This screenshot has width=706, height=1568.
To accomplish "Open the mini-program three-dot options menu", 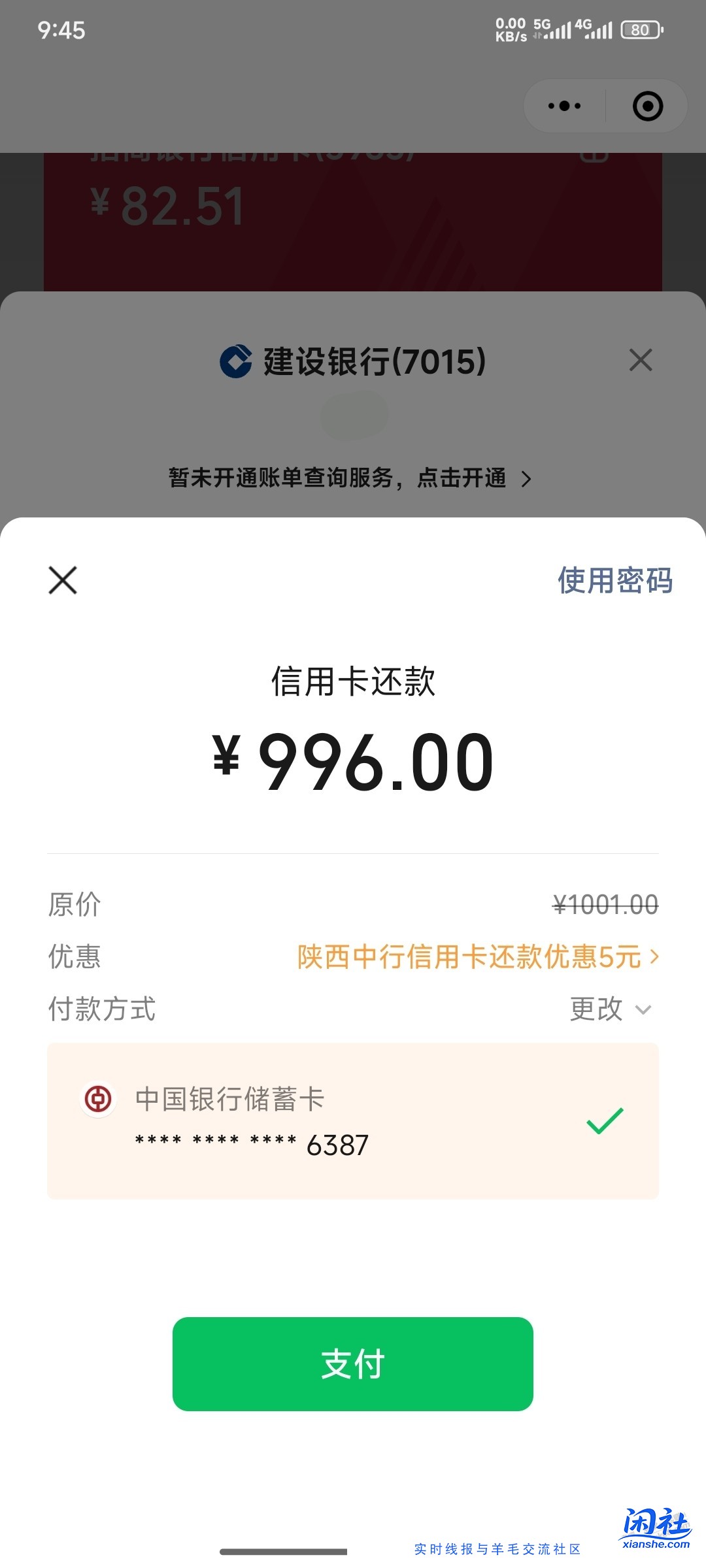I will [563, 105].
